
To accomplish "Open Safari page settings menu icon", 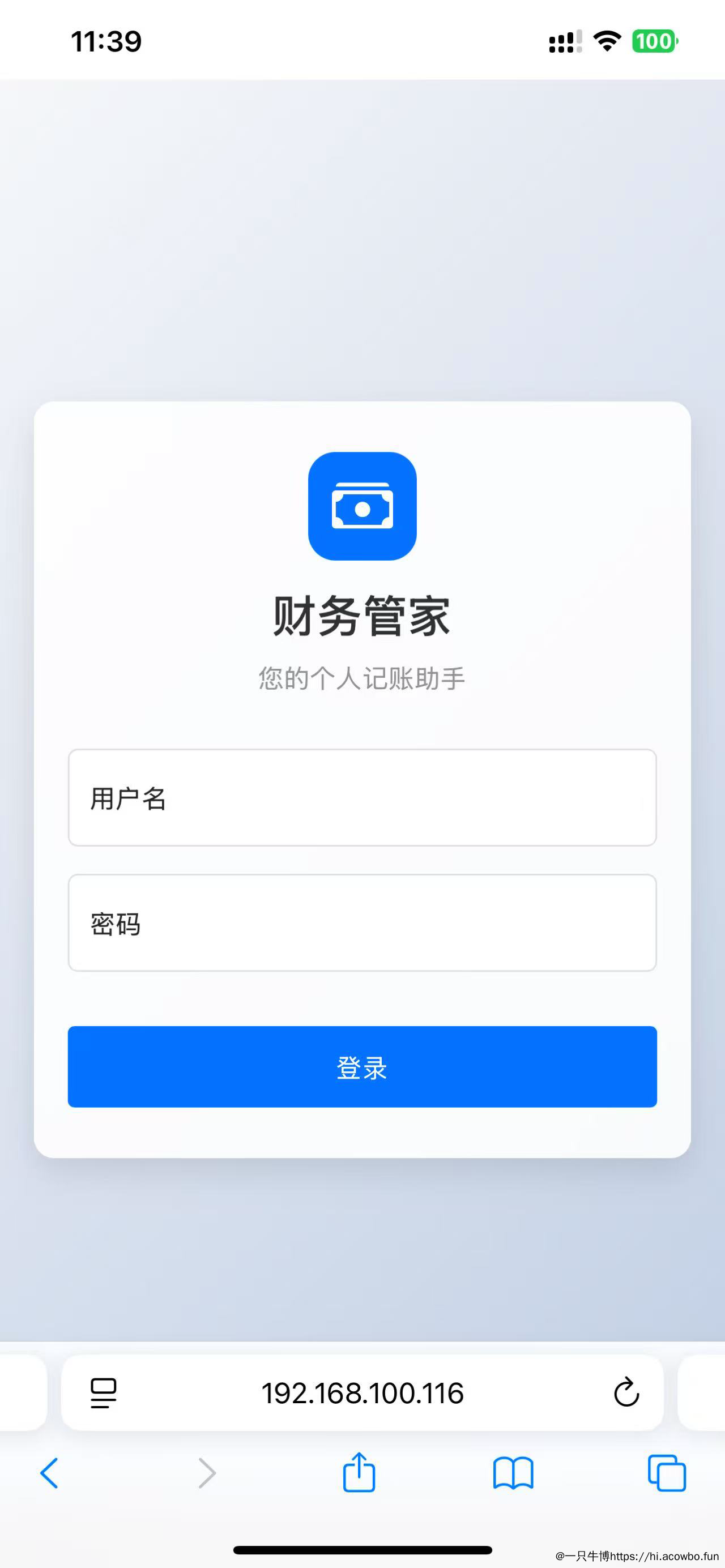I will point(104,1392).
